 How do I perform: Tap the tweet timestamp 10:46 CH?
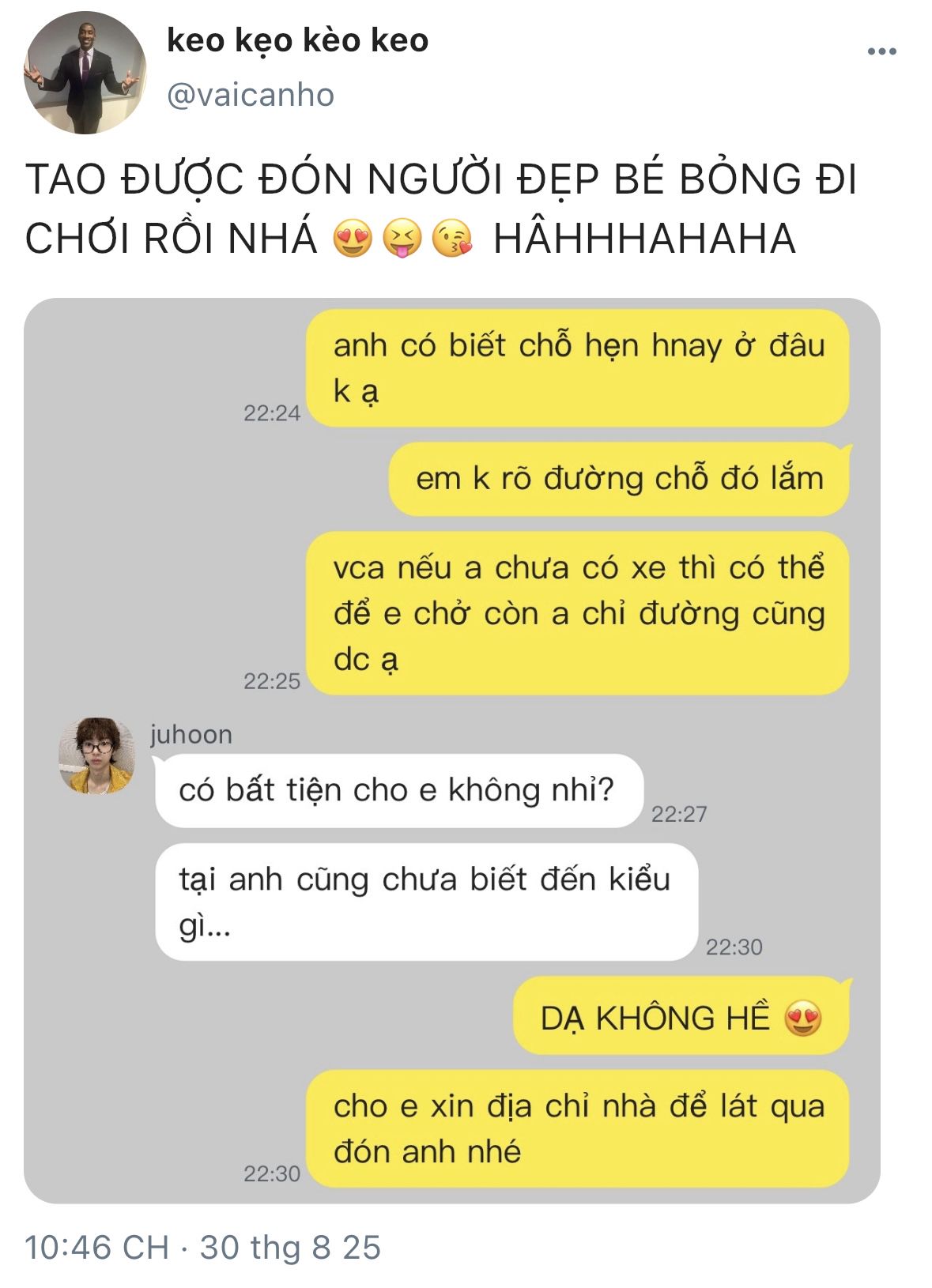tap(97, 1248)
